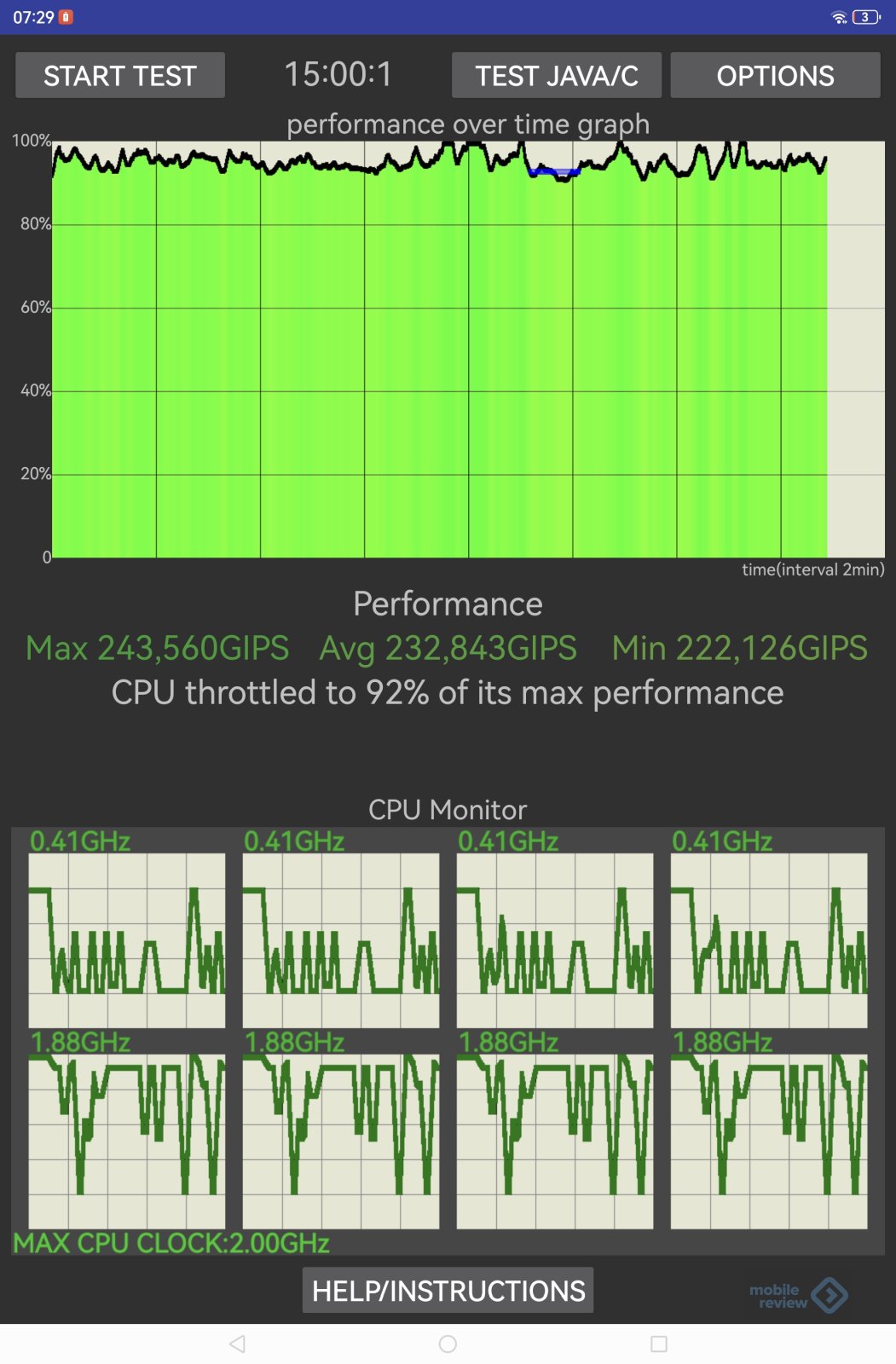The width and height of the screenshot is (896, 1364).
Task: Open HELP/INSTRUCTIONS
Action: click(448, 1291)
